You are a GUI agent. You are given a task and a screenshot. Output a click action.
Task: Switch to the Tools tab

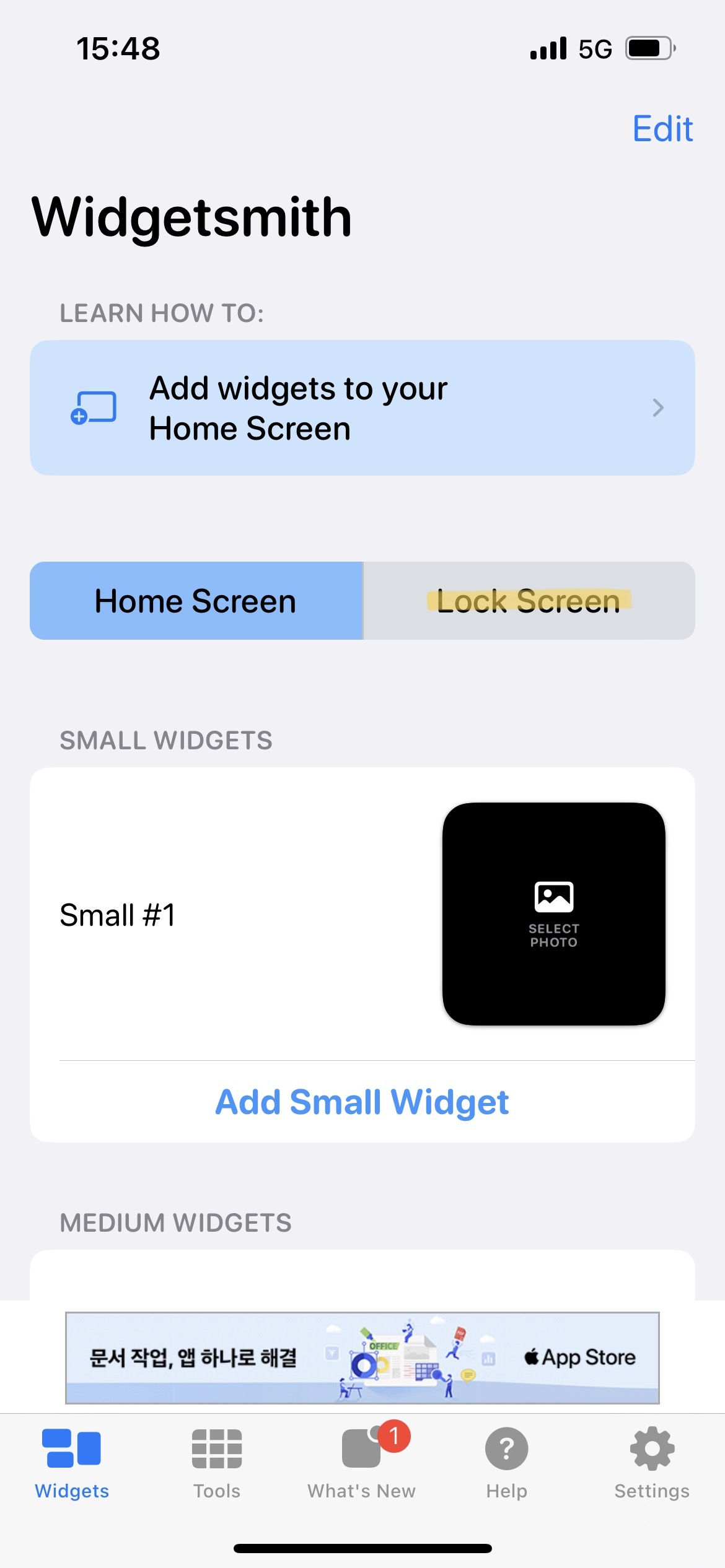[x=217, y=1463]
